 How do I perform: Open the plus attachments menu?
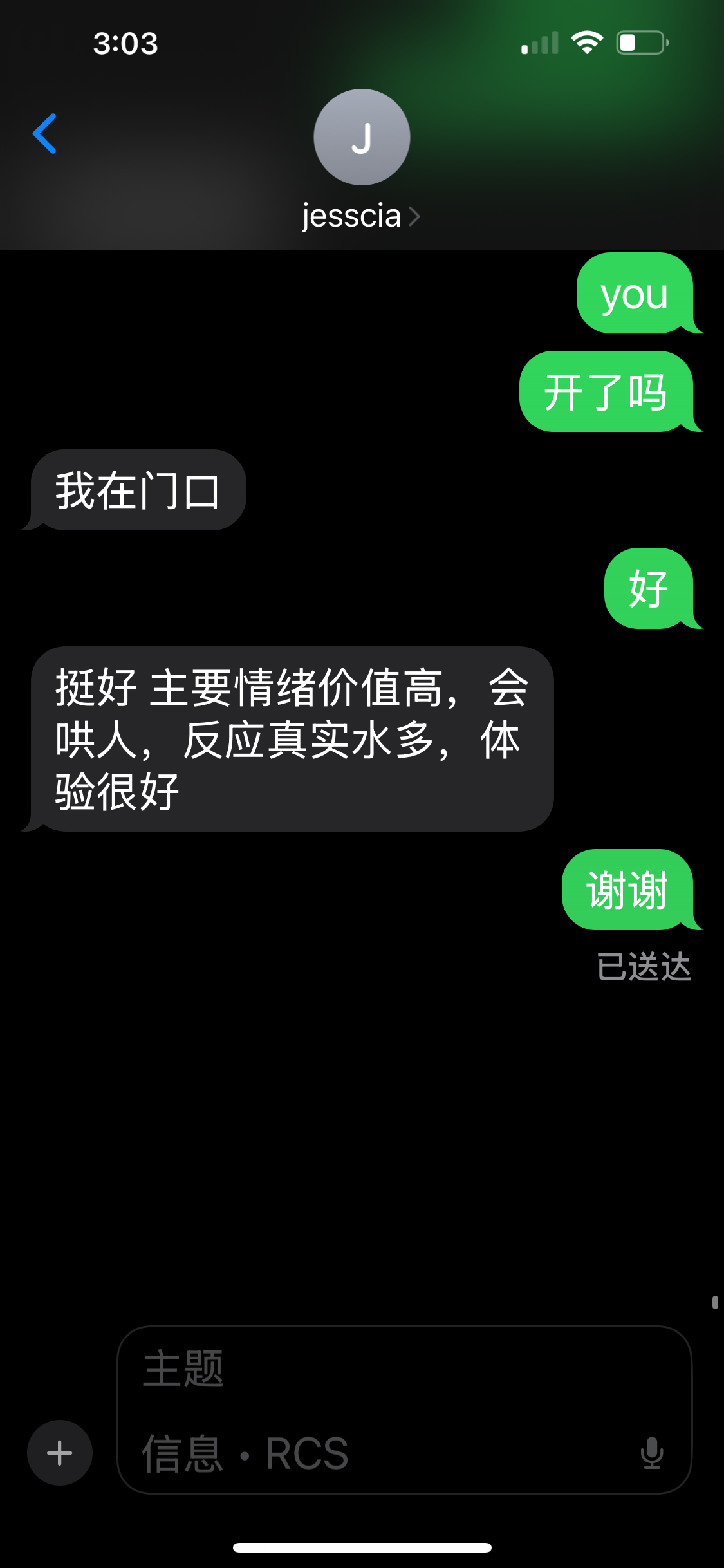(x=60, y=1453)
